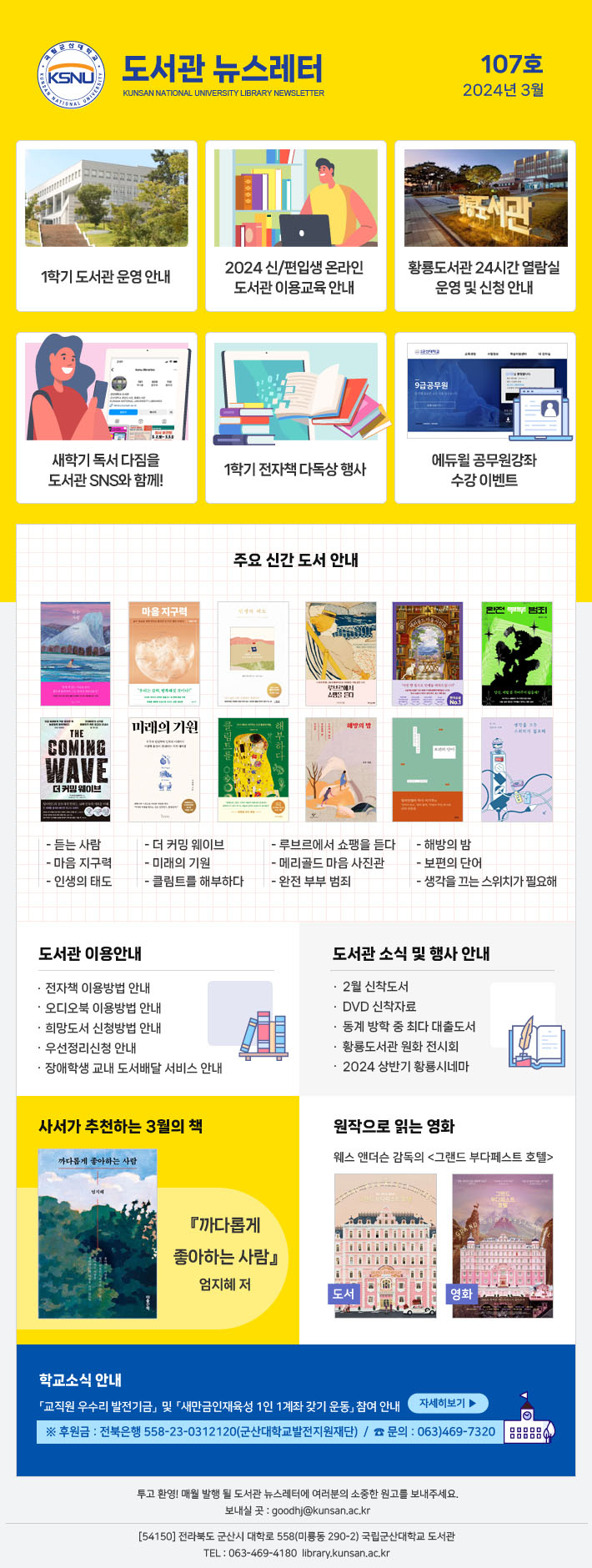The image size is (592, 1568).
Task: Open 2024 상반기 황룡시네마 link
Action: coord(405,1066)
